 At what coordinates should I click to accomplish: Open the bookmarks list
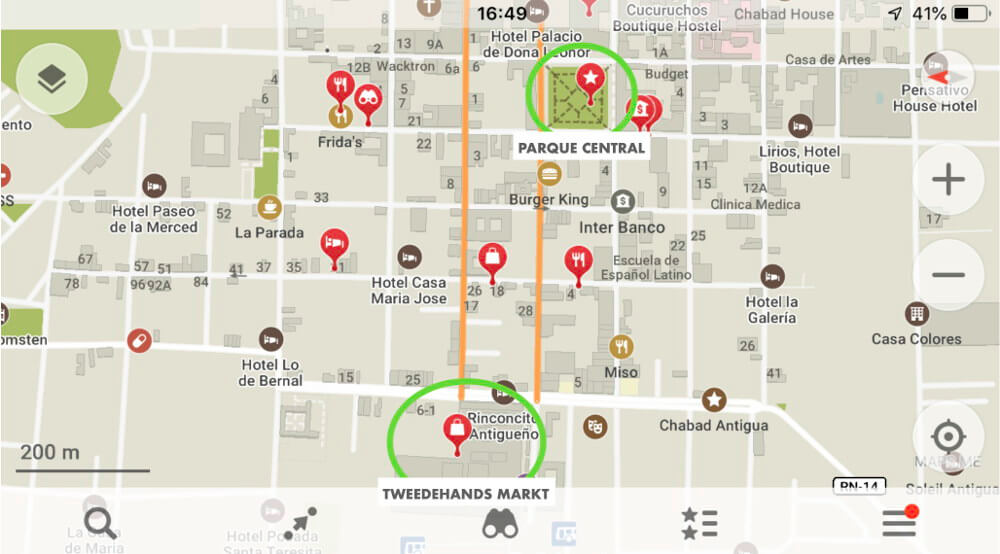699,522
